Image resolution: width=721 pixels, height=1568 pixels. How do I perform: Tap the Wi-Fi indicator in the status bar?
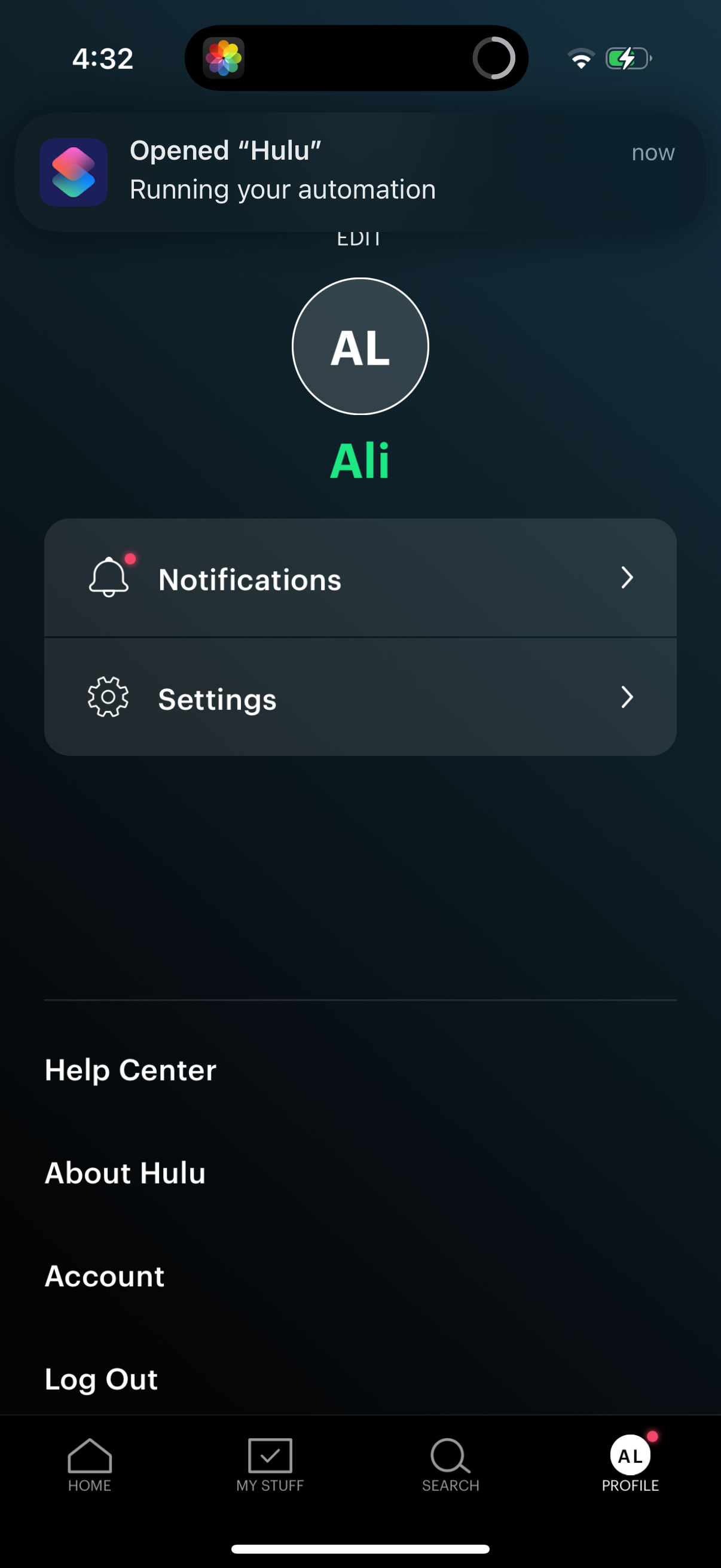pyautogui.click(x=581, y=57)
